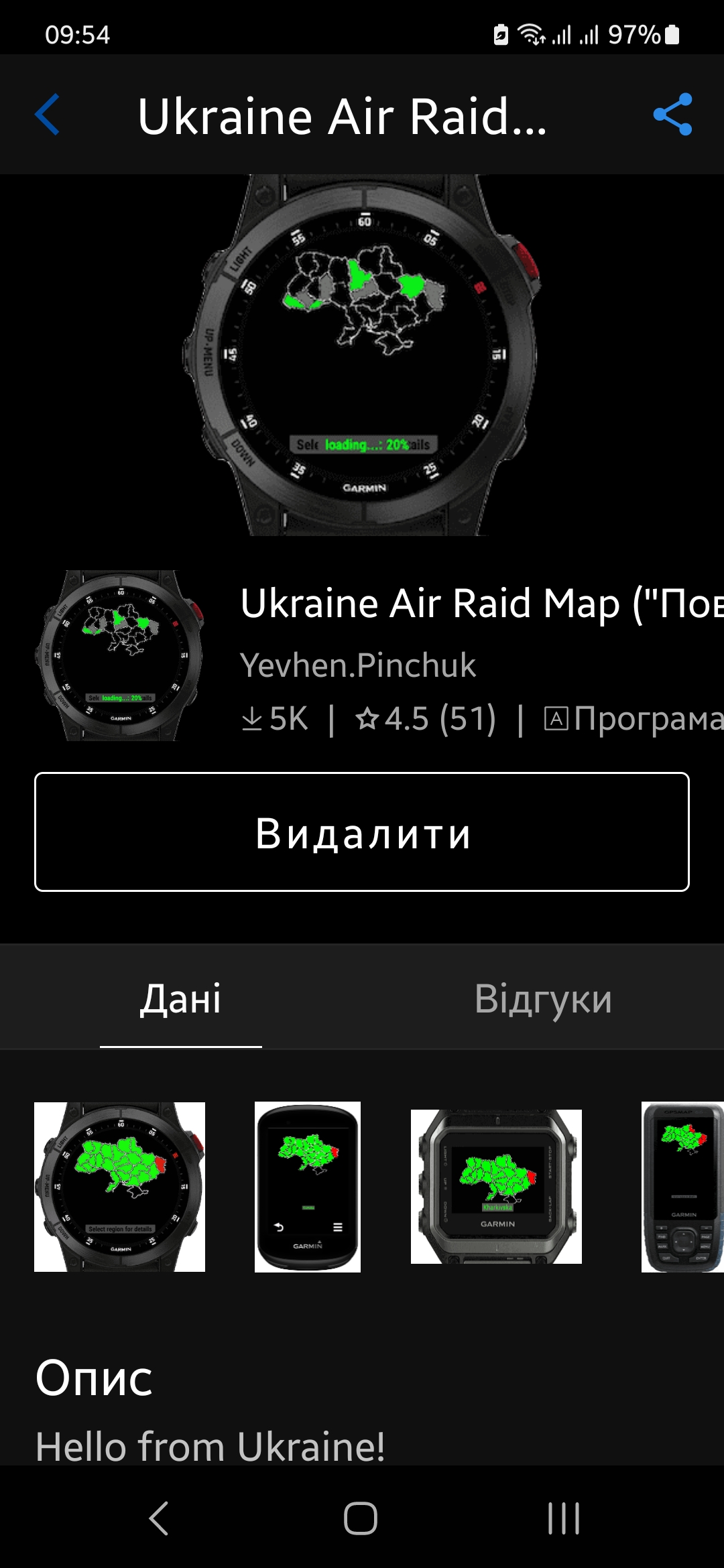Open recent apps from navigation bar
The height and width of the screenshot is (1568, 724).
tap(564, 1518)
